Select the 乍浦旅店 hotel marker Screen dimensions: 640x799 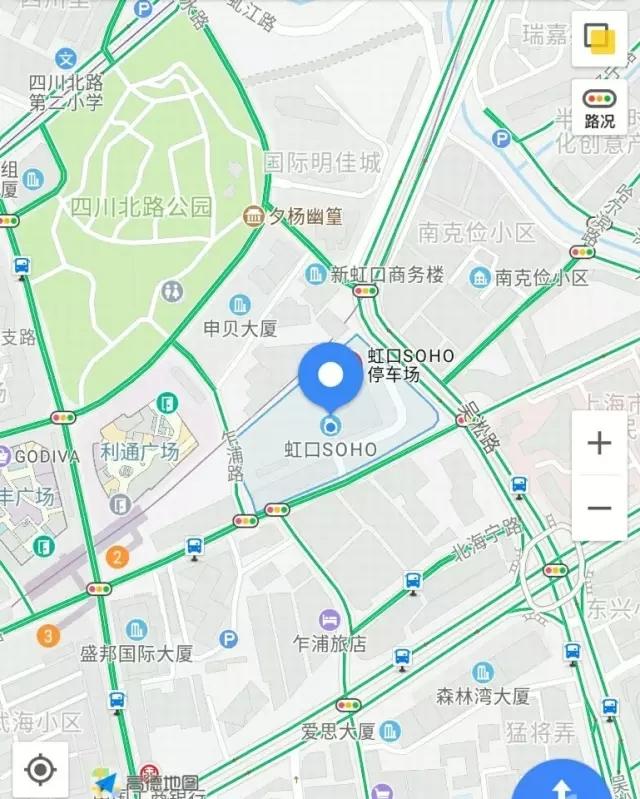(329, 619)
